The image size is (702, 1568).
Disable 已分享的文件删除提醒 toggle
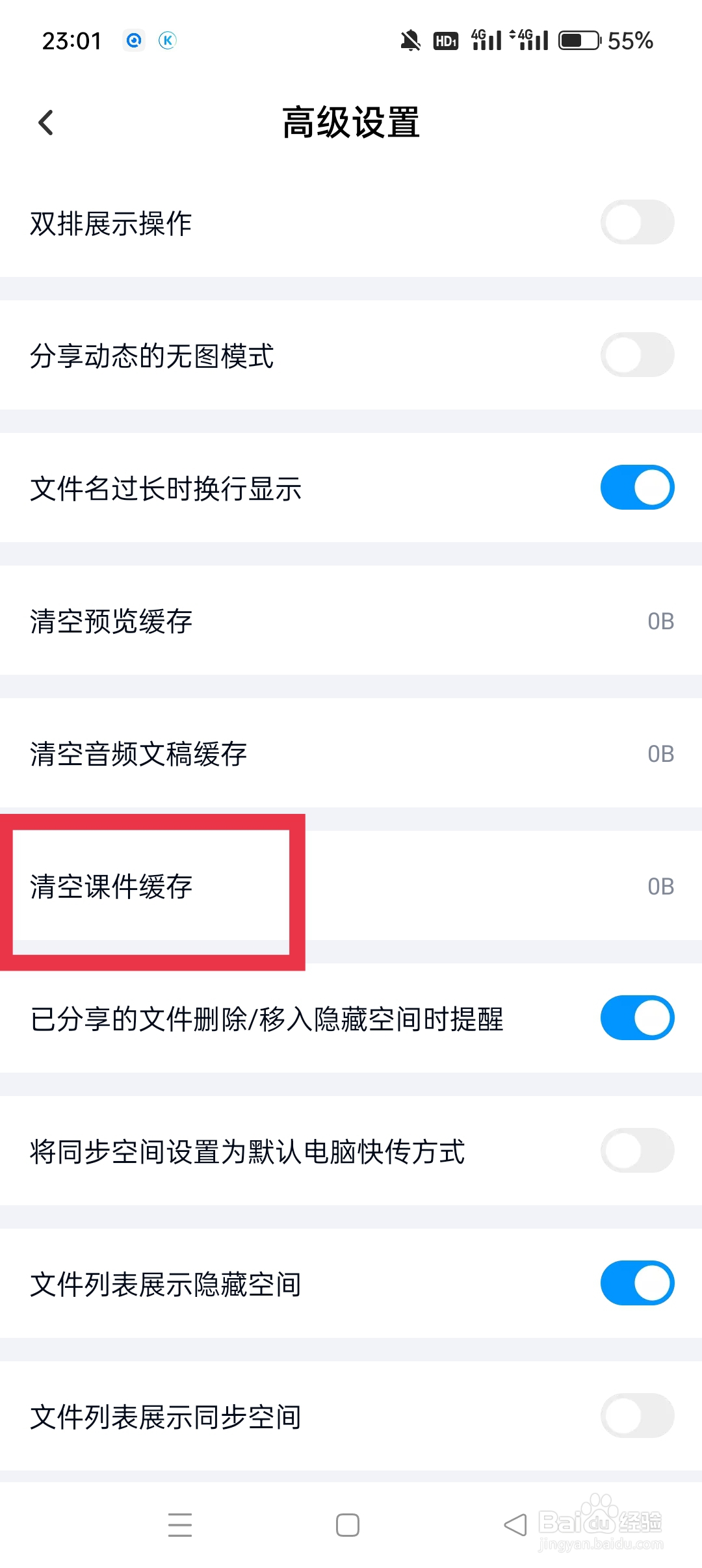(636, 1017)
